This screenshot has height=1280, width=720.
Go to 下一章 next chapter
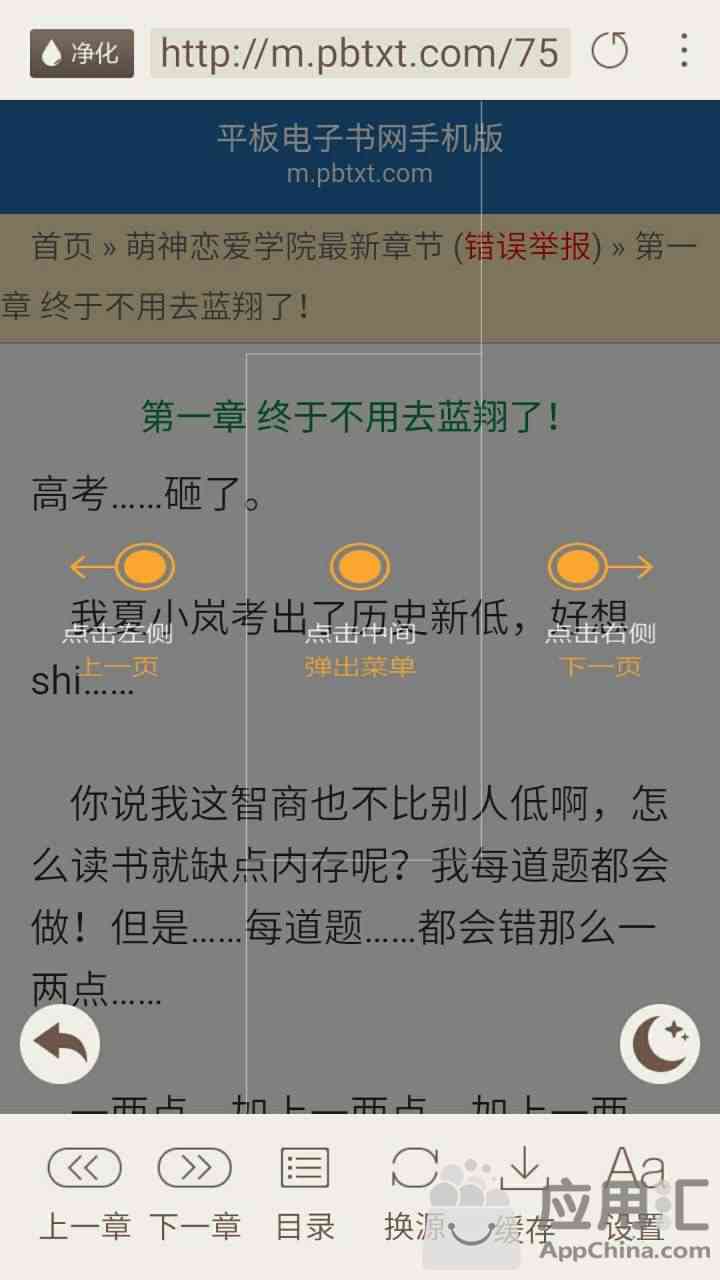(x=195, y=1193)
